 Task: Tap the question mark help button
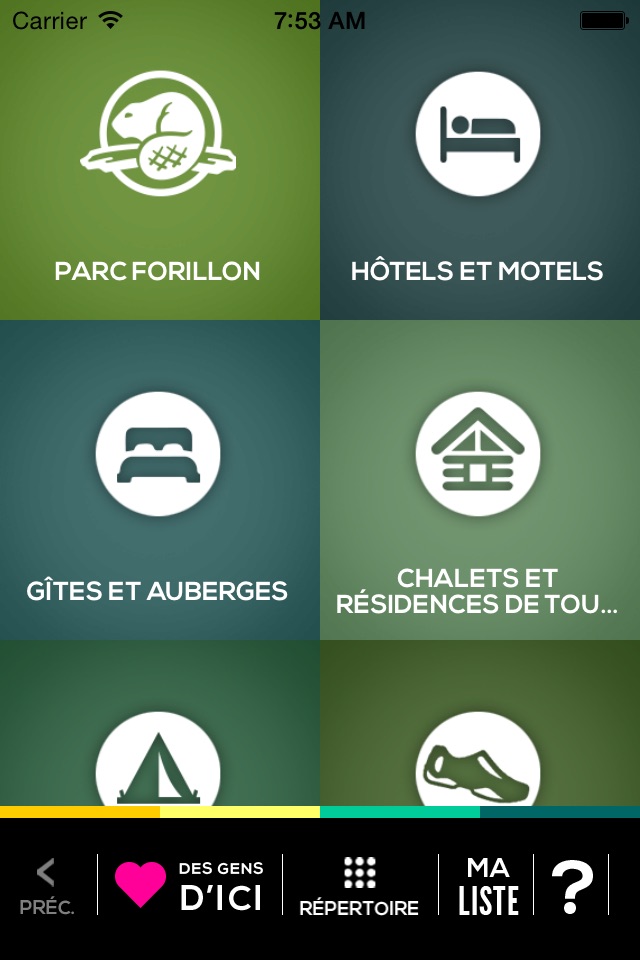(572, 886)
